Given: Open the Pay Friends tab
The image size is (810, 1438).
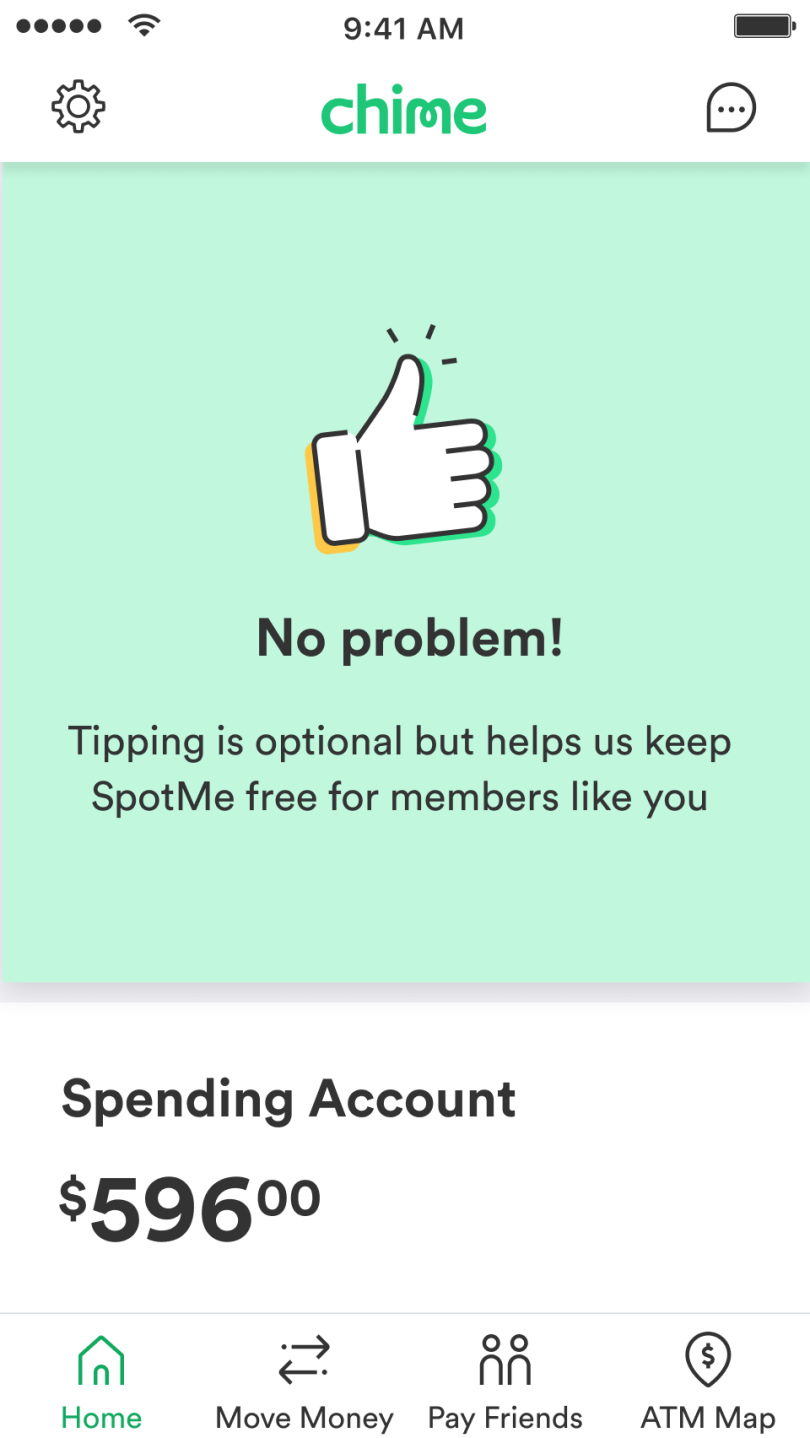Looking at the screenshot, I should pyautogui.click(x=505, y=1382).
